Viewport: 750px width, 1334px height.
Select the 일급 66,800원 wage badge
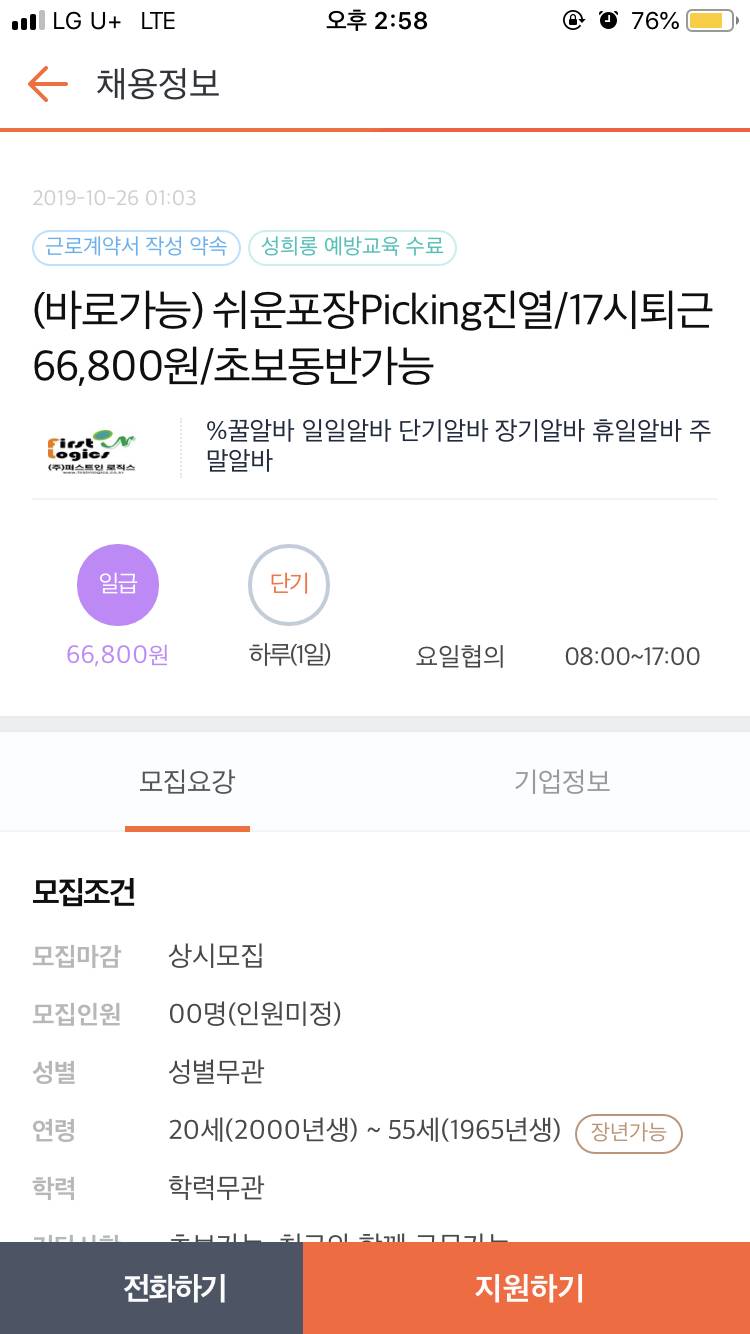click(x=117, y=585)
